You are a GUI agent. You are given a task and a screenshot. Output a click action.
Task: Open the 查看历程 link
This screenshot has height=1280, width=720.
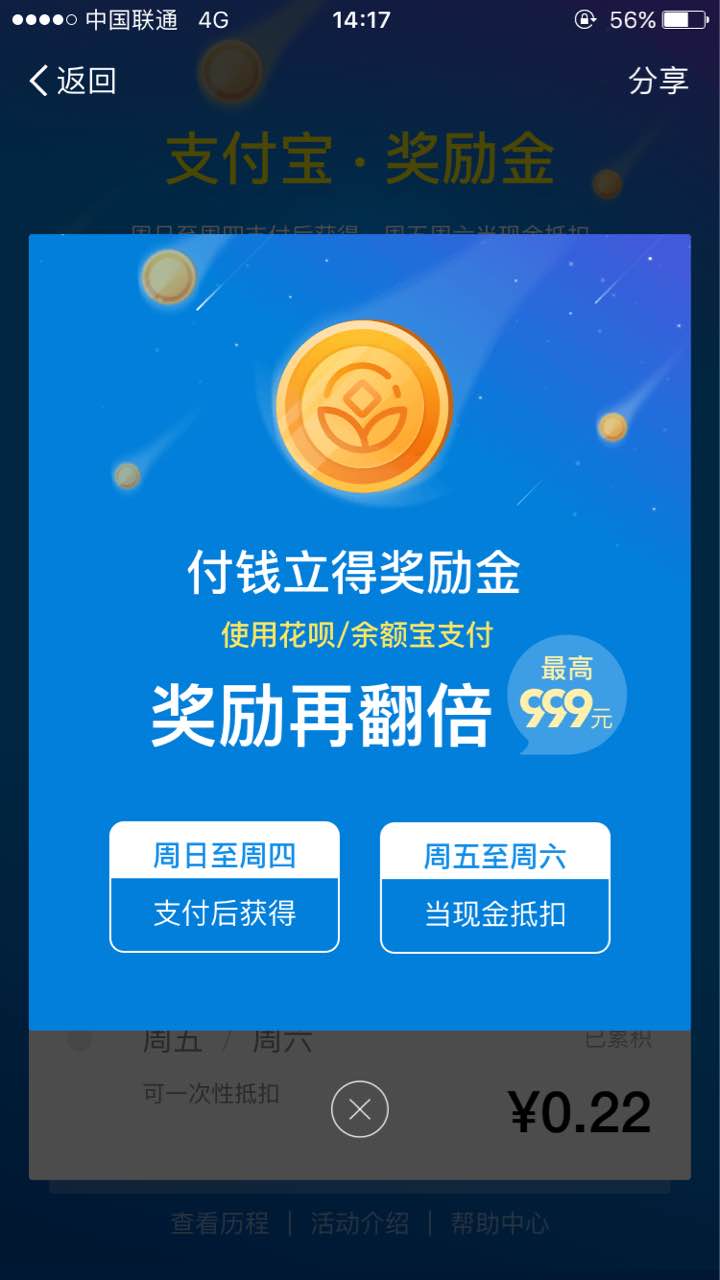pyautogui.click(x=220, y=1222)
